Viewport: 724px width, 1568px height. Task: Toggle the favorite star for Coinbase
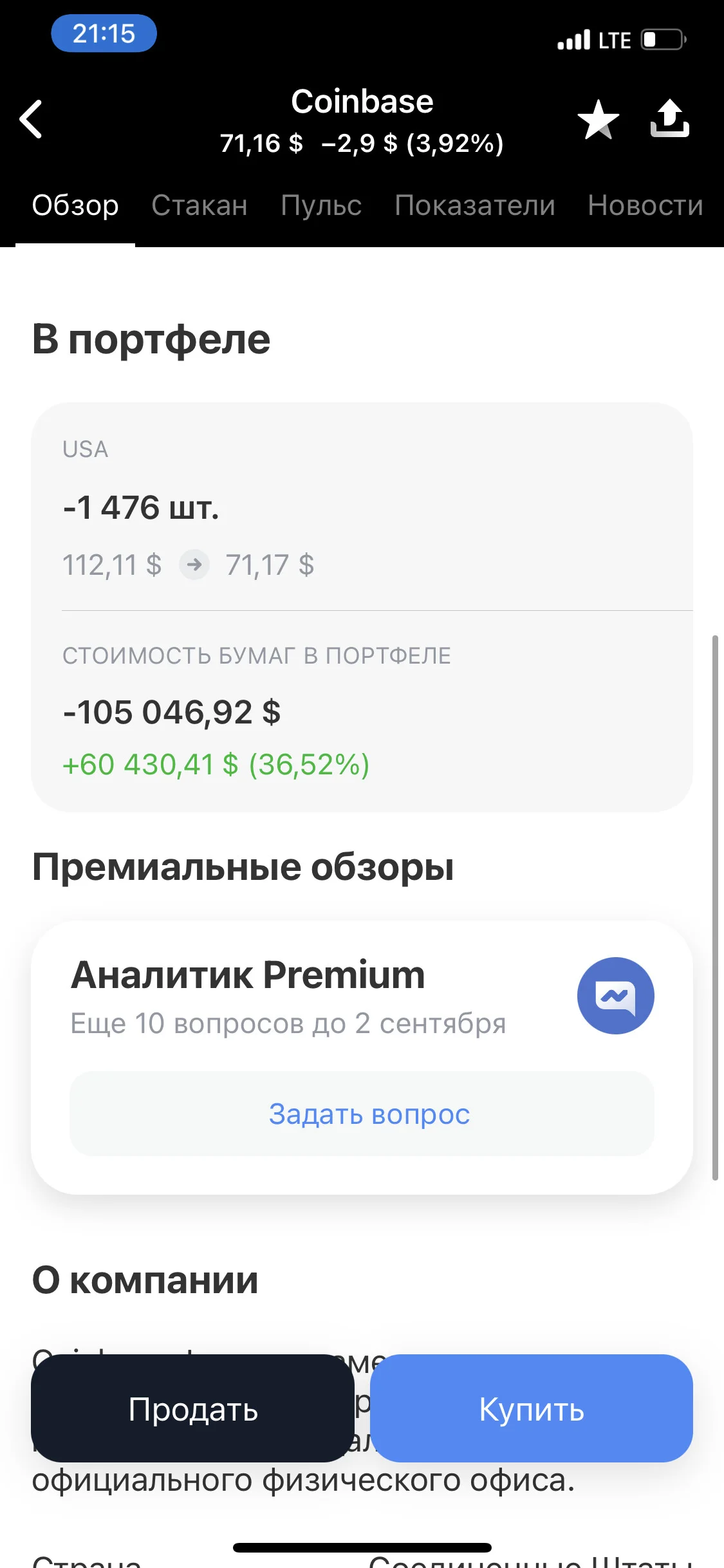click(x=599, y=120)
